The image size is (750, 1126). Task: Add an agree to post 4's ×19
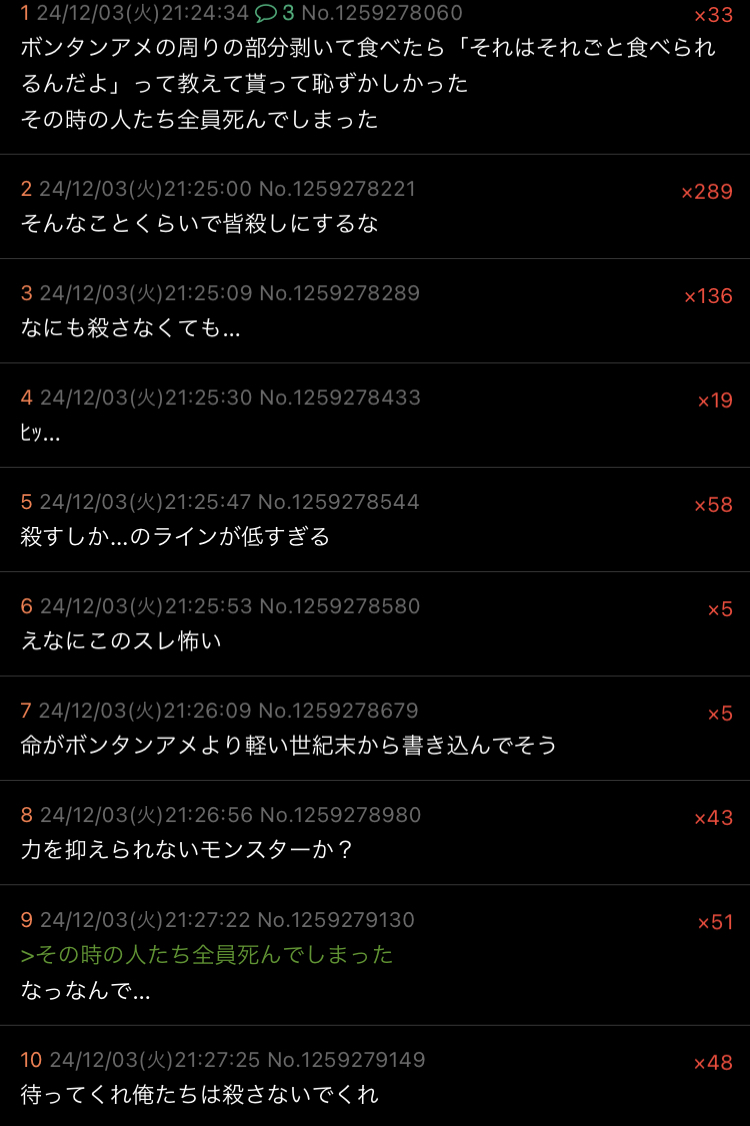pos(715,401)
